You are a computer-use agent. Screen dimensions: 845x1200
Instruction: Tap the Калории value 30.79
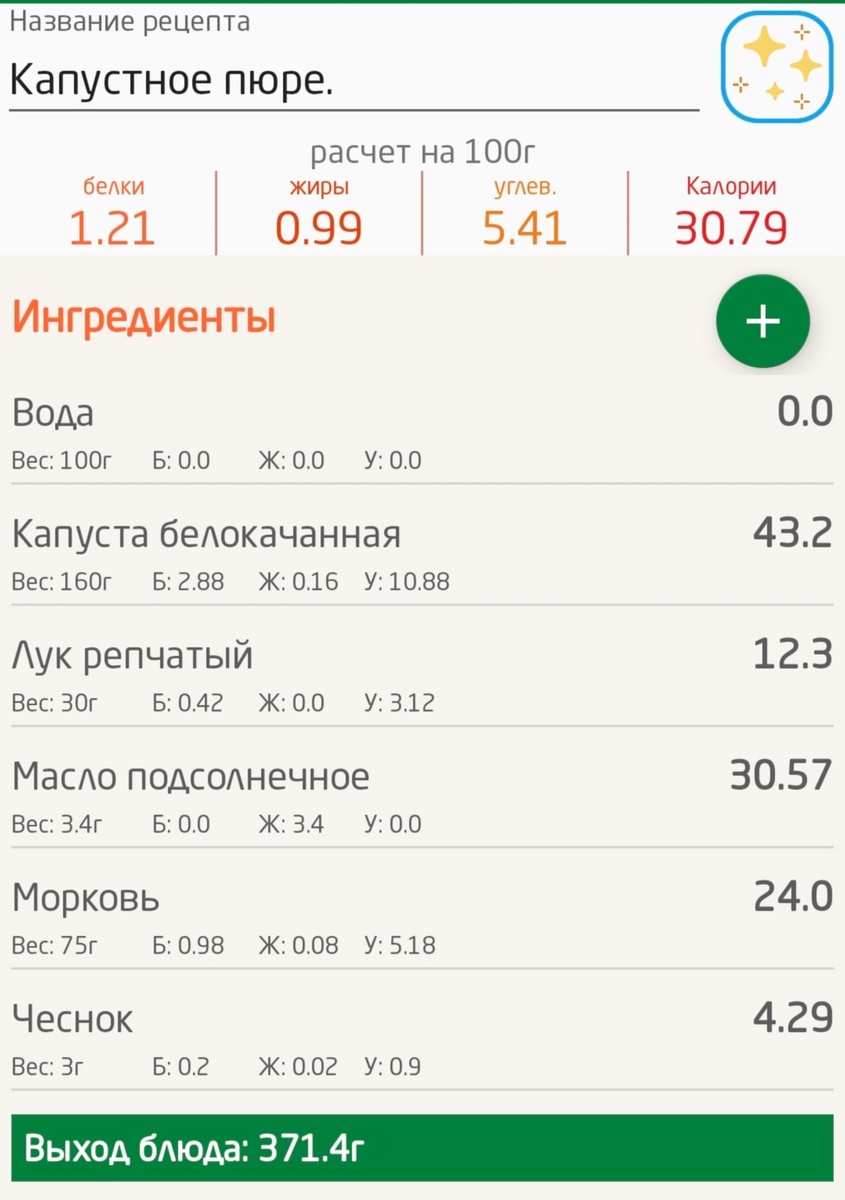[733, 227]
